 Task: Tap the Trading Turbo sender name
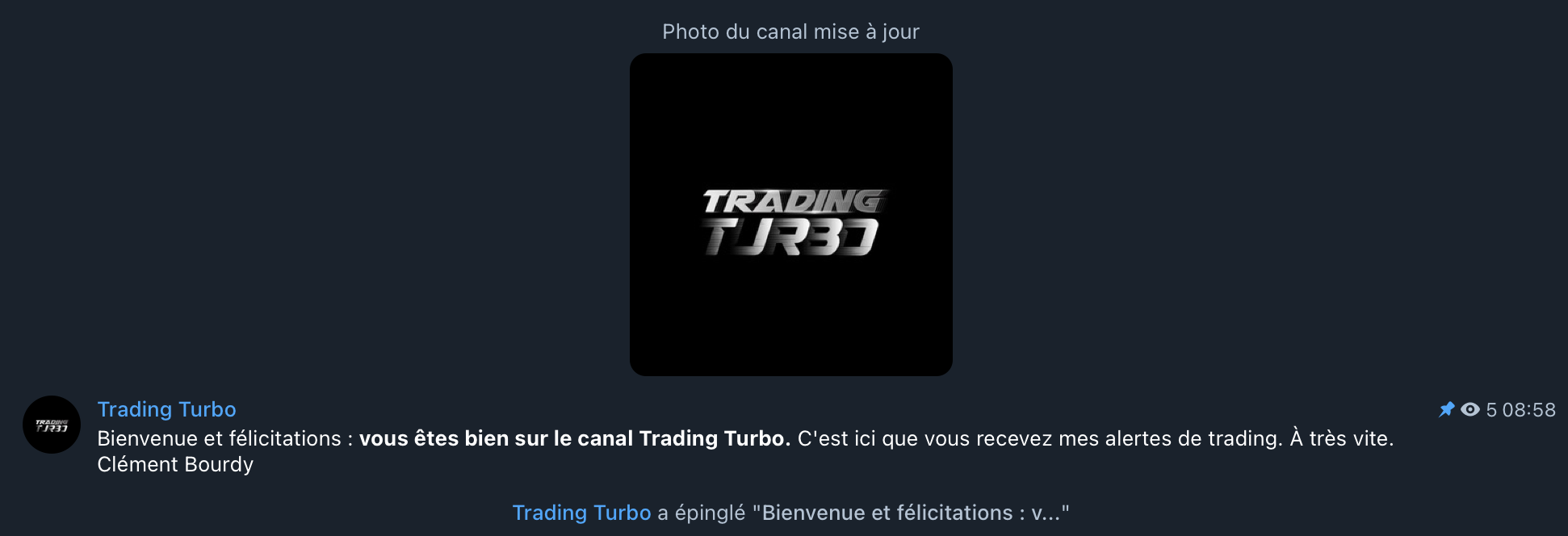tap(166, 409)
